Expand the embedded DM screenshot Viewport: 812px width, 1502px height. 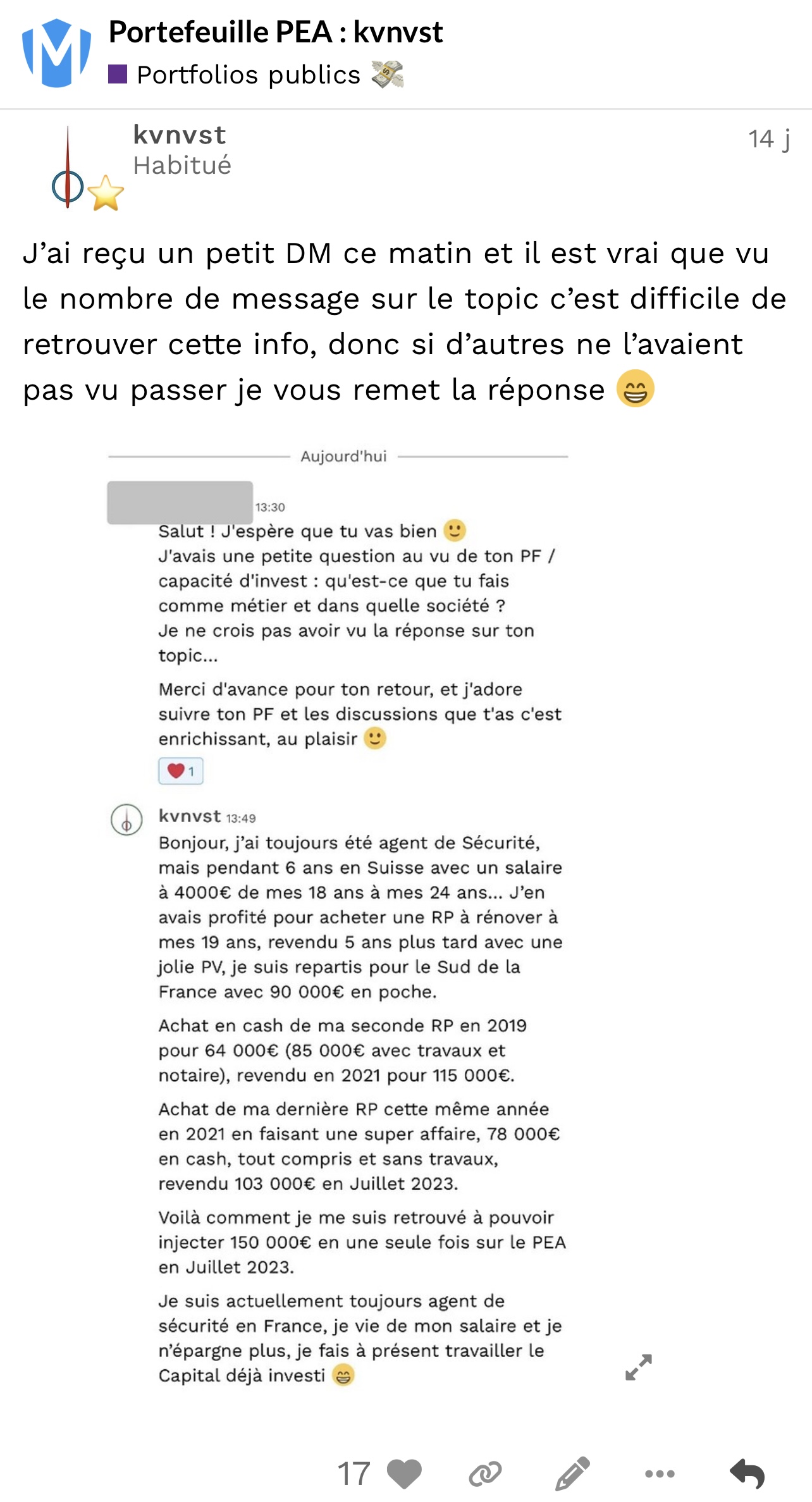coord(638,1367)
